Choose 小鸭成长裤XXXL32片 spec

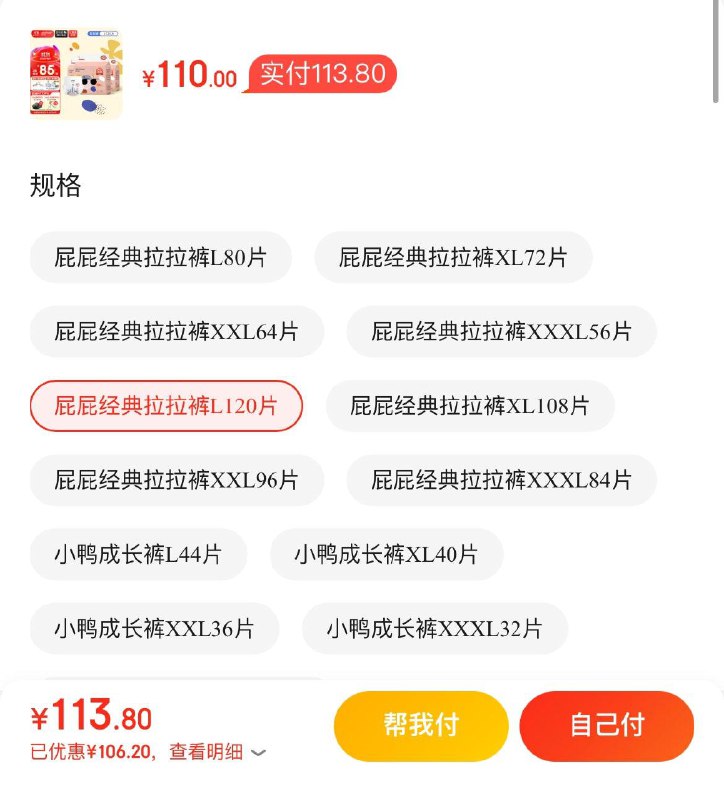coord(435,629)
